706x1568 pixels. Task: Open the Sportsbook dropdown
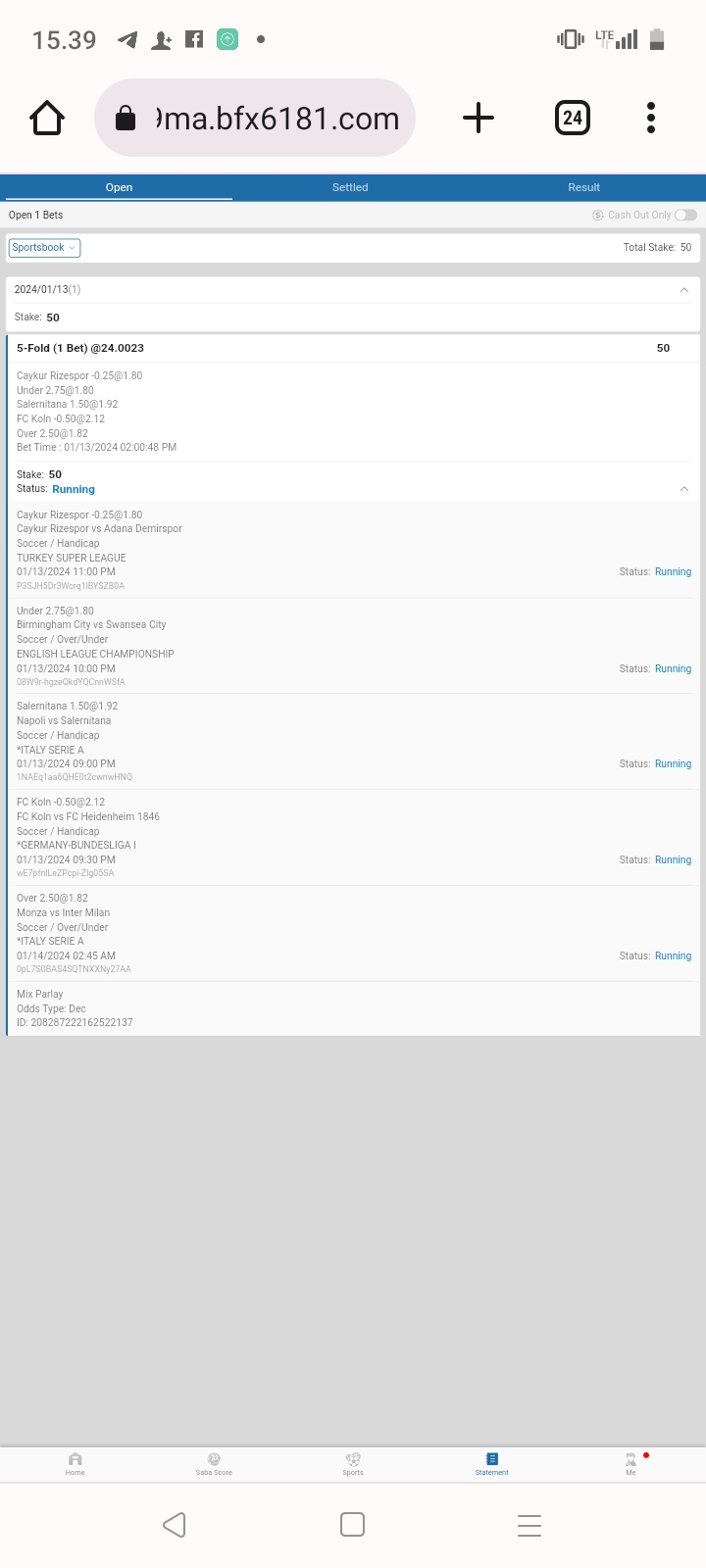[44, 248]
